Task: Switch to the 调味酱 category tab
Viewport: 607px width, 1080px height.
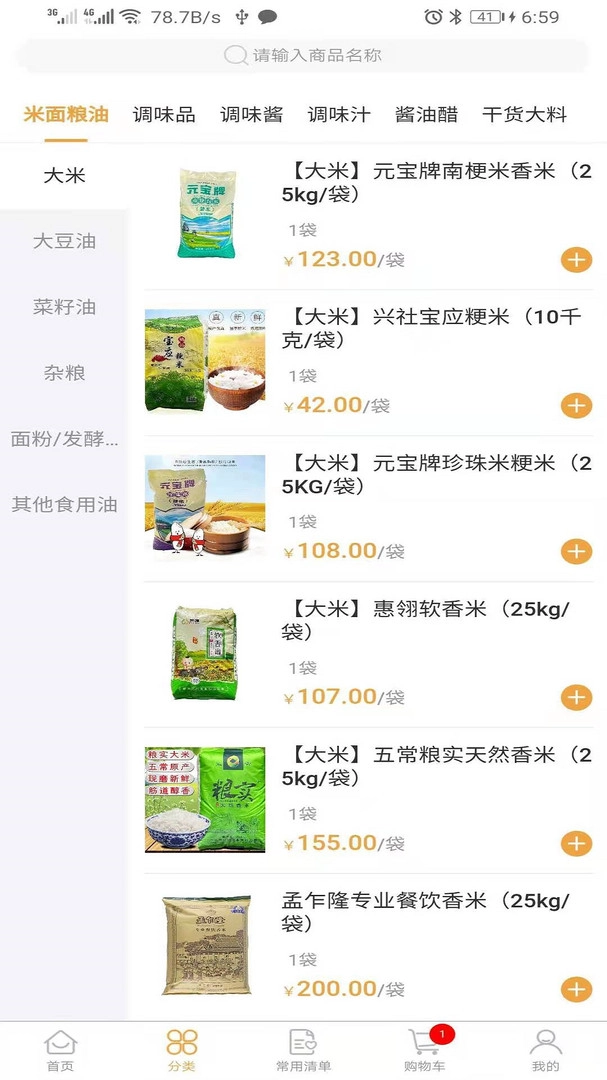Action: coord(251,115)
